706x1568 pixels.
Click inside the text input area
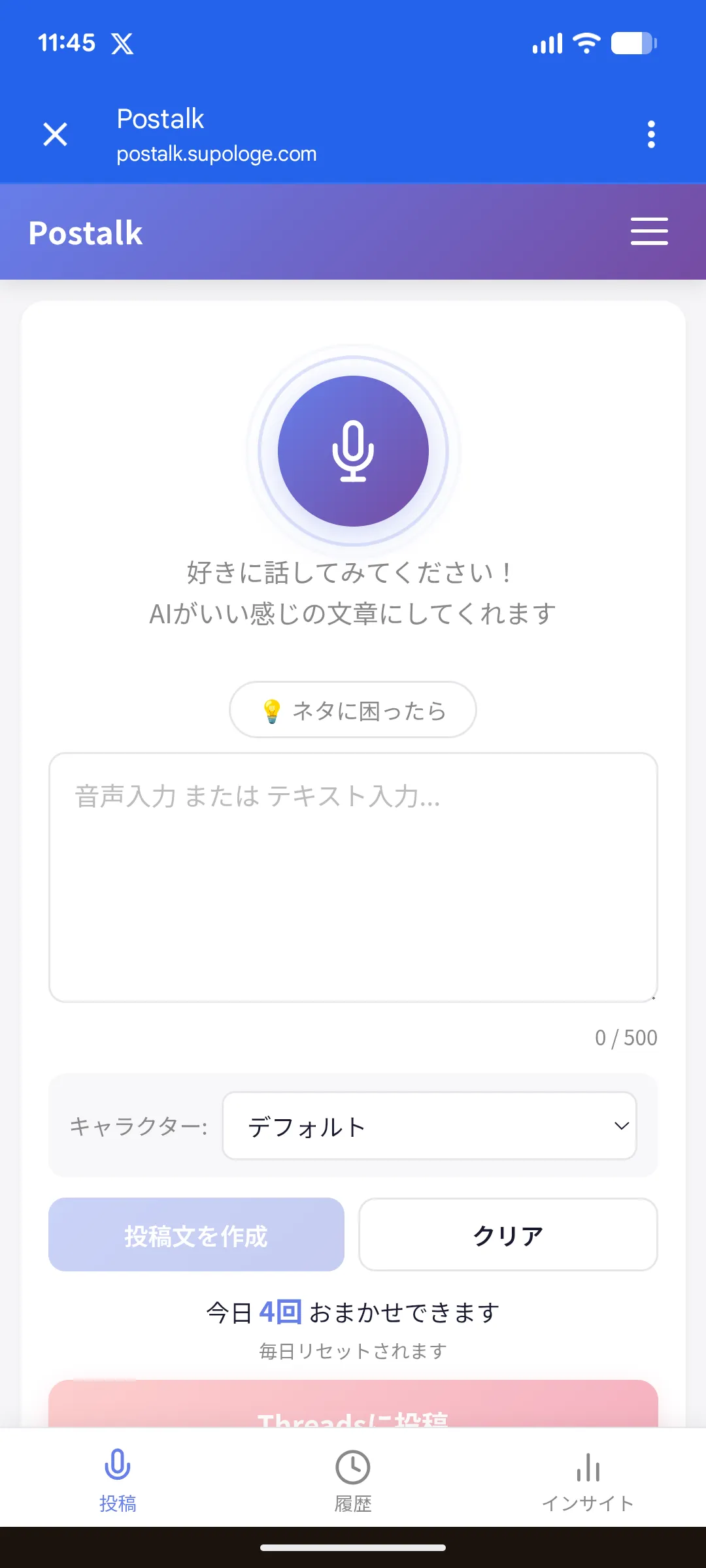(x=353, y=875)
